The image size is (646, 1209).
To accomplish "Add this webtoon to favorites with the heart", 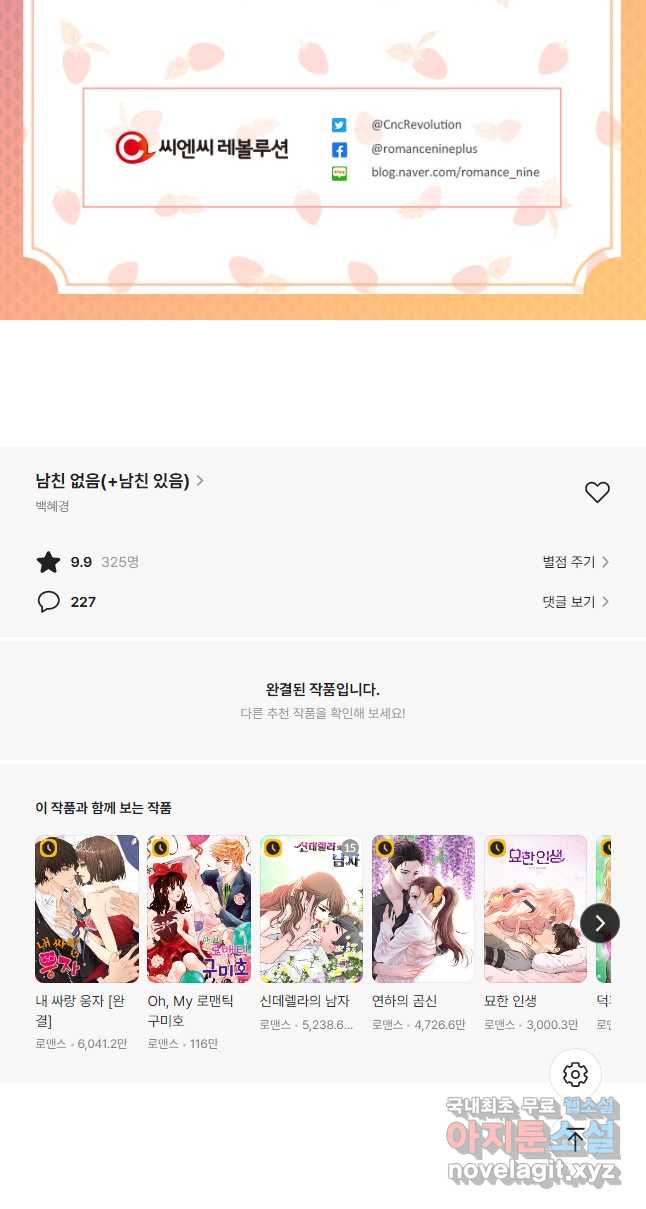I will pyautogui.click(x=597, y=492).
